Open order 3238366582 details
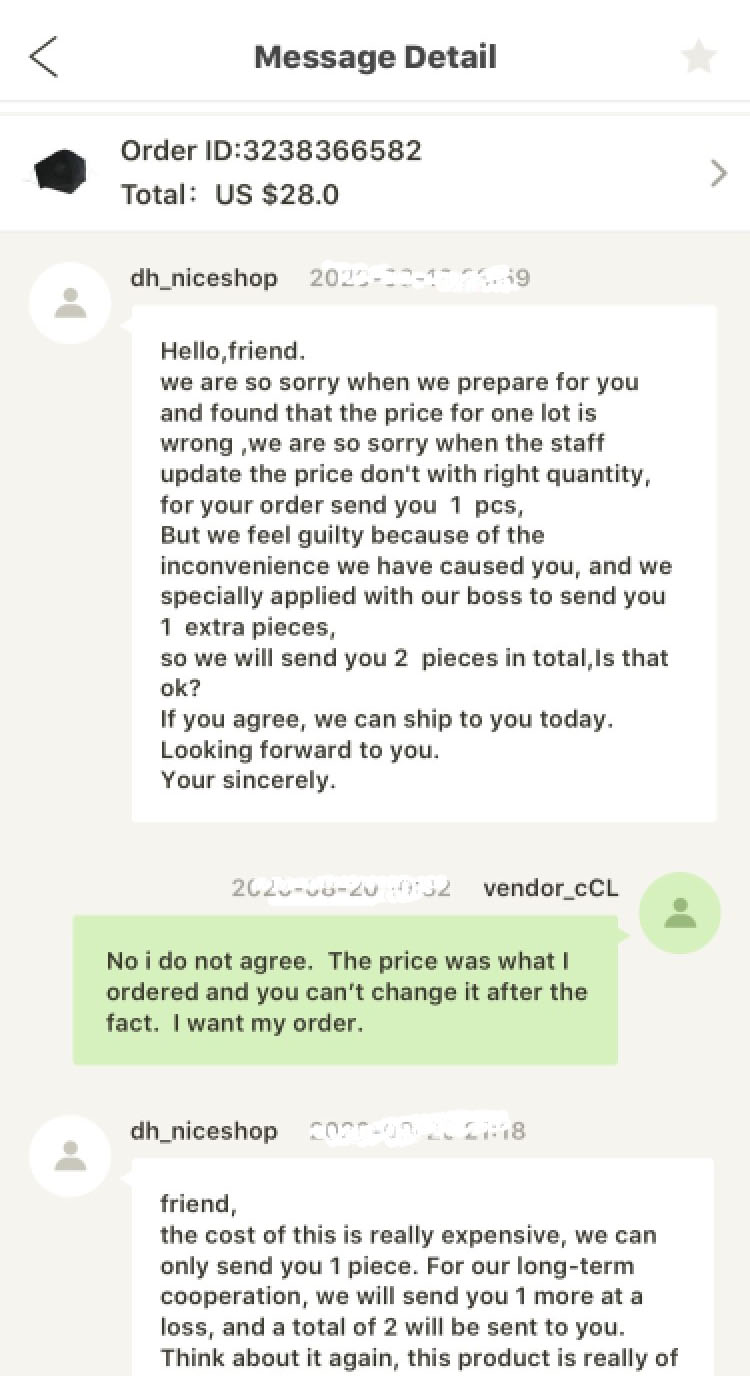 [x=375, y=173]
